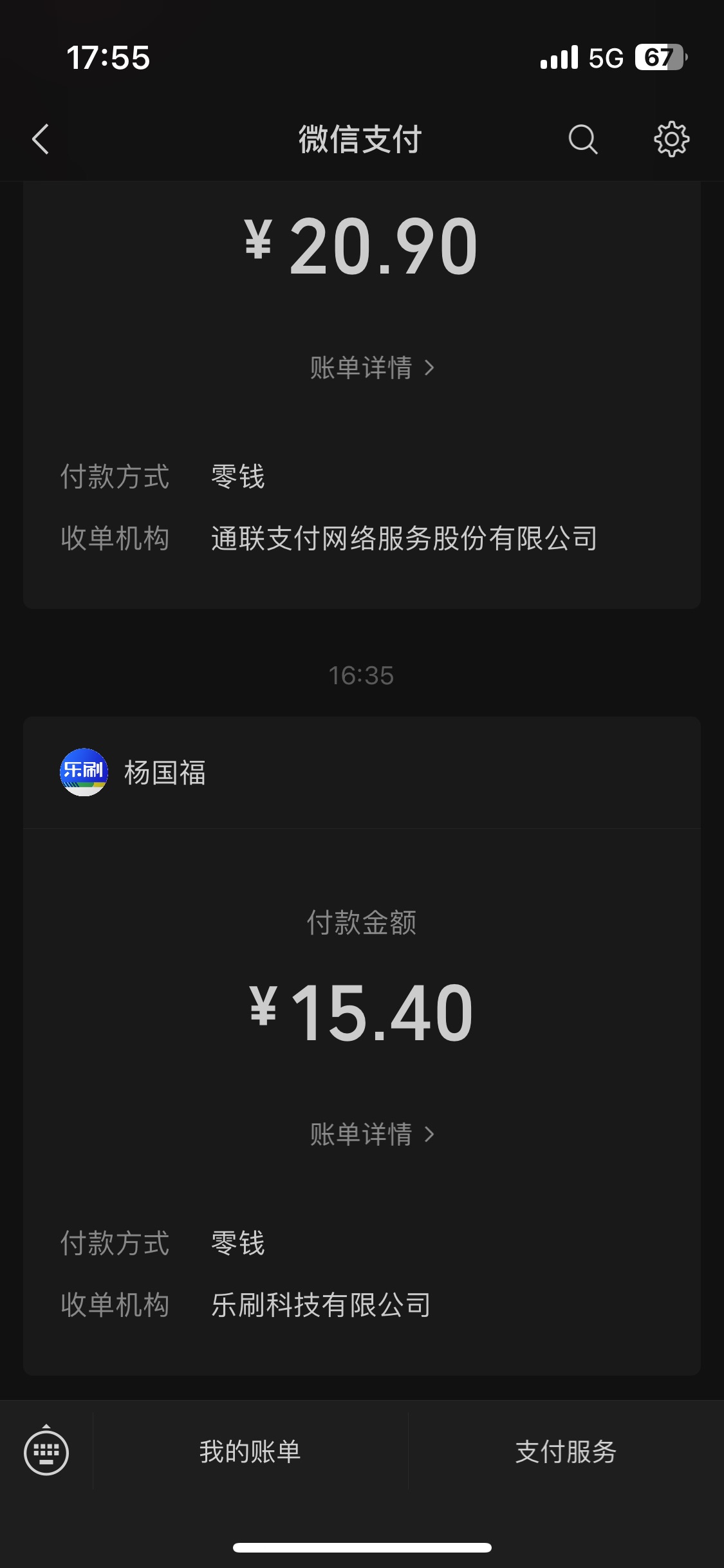
Task: Open 账单详情 for the ¥15.40 payment
Action: pyautogui.click(x=372, y=1134)
